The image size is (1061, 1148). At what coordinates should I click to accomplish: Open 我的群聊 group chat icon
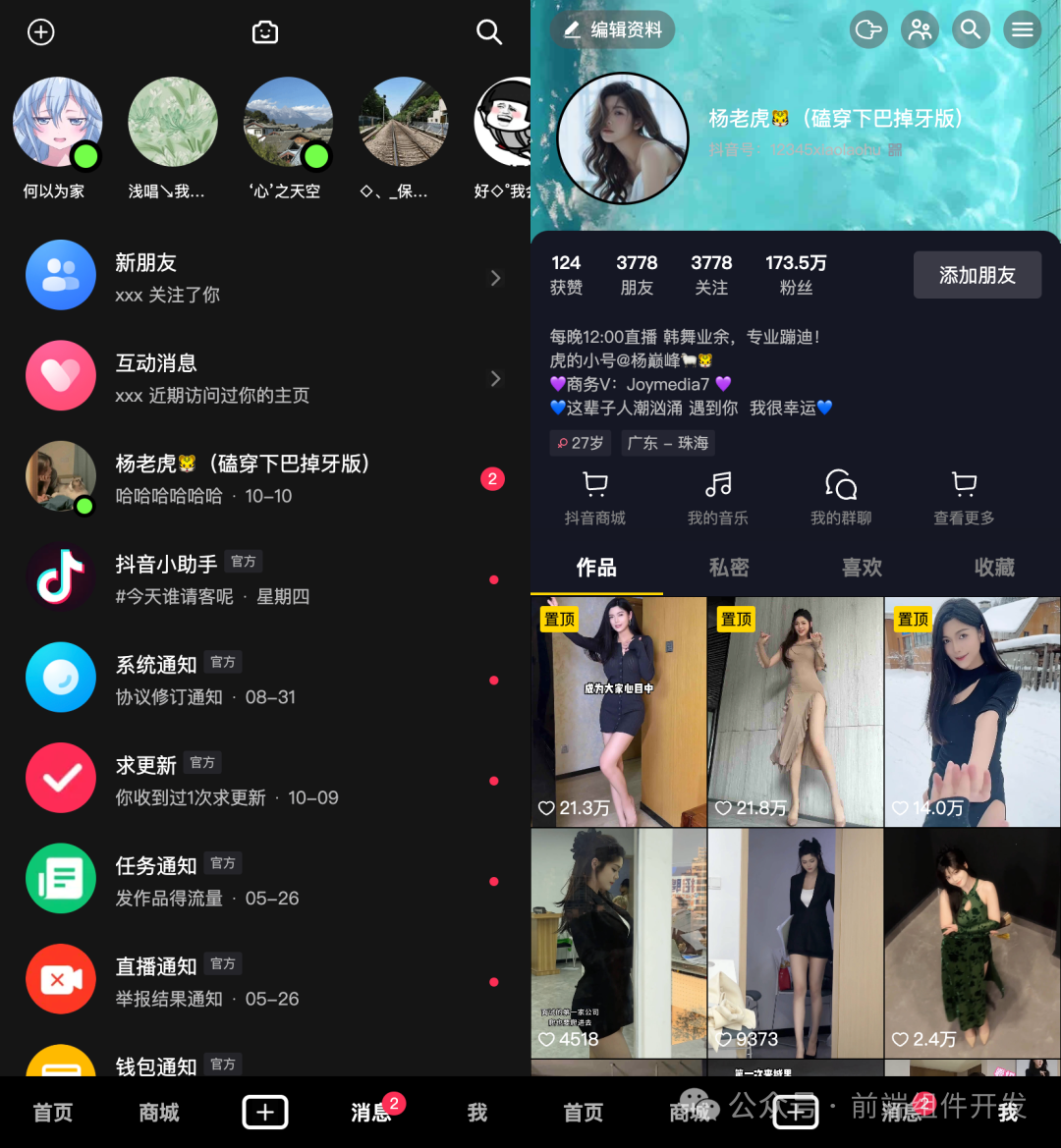click(840, 483)
